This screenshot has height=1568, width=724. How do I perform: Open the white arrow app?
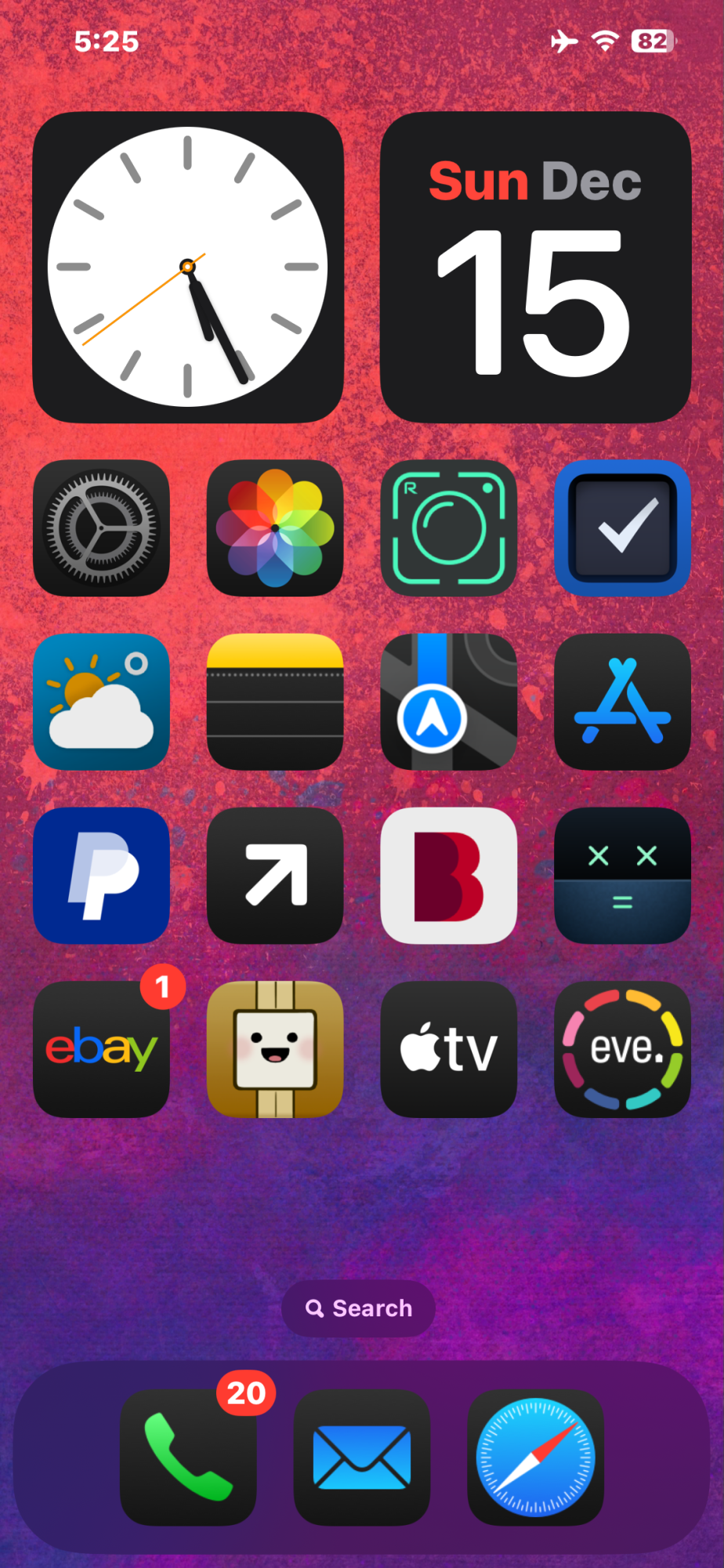point(275,876)
